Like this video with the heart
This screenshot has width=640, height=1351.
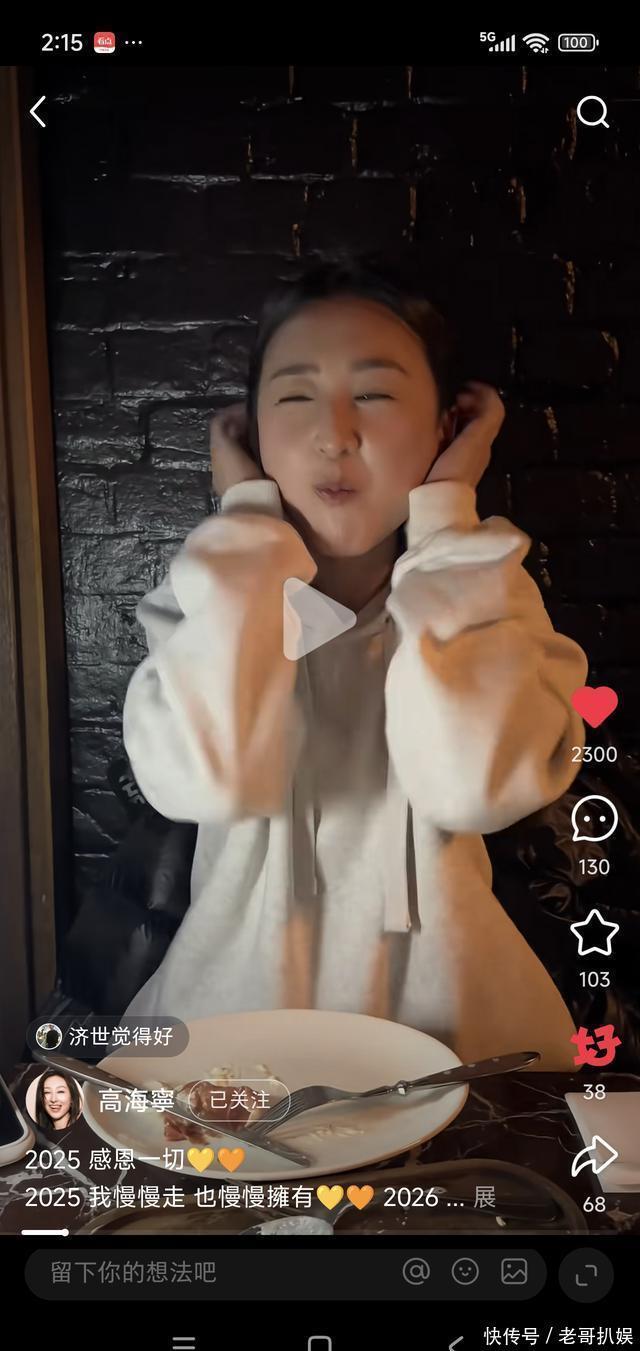pyautogui.click(x=594, y=708)
